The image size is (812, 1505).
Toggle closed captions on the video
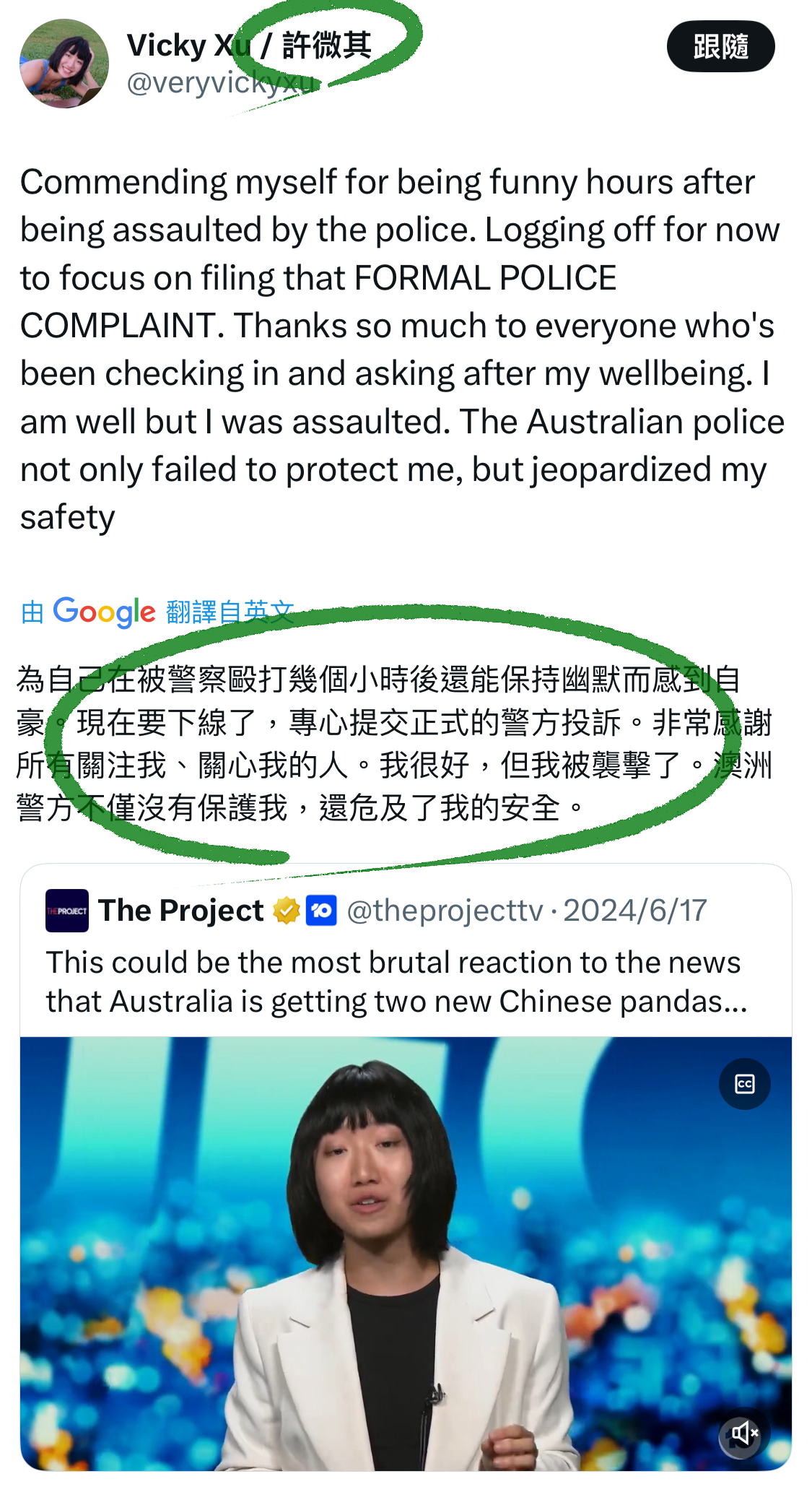point(744,1084)
